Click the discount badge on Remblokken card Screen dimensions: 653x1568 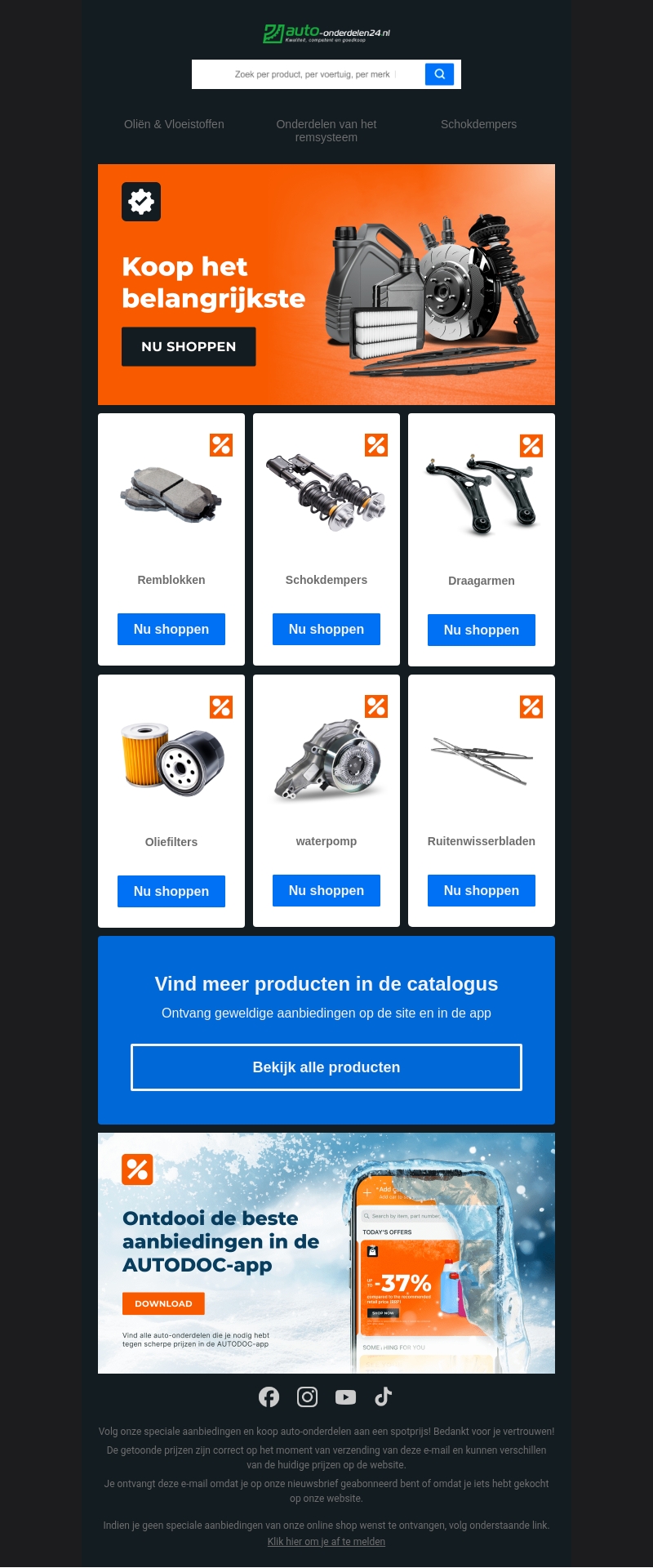[221, 445]
